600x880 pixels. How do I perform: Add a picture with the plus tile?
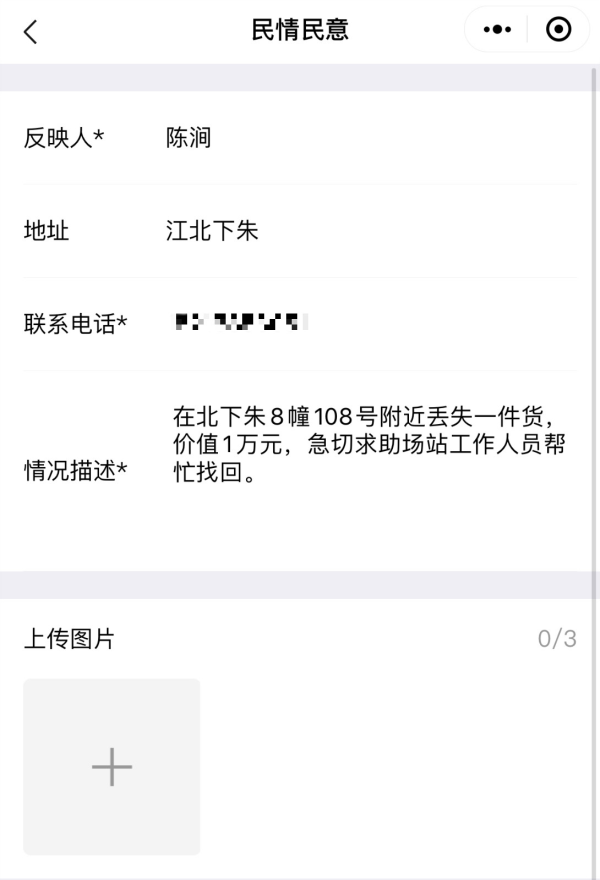[x=112, y=767]
